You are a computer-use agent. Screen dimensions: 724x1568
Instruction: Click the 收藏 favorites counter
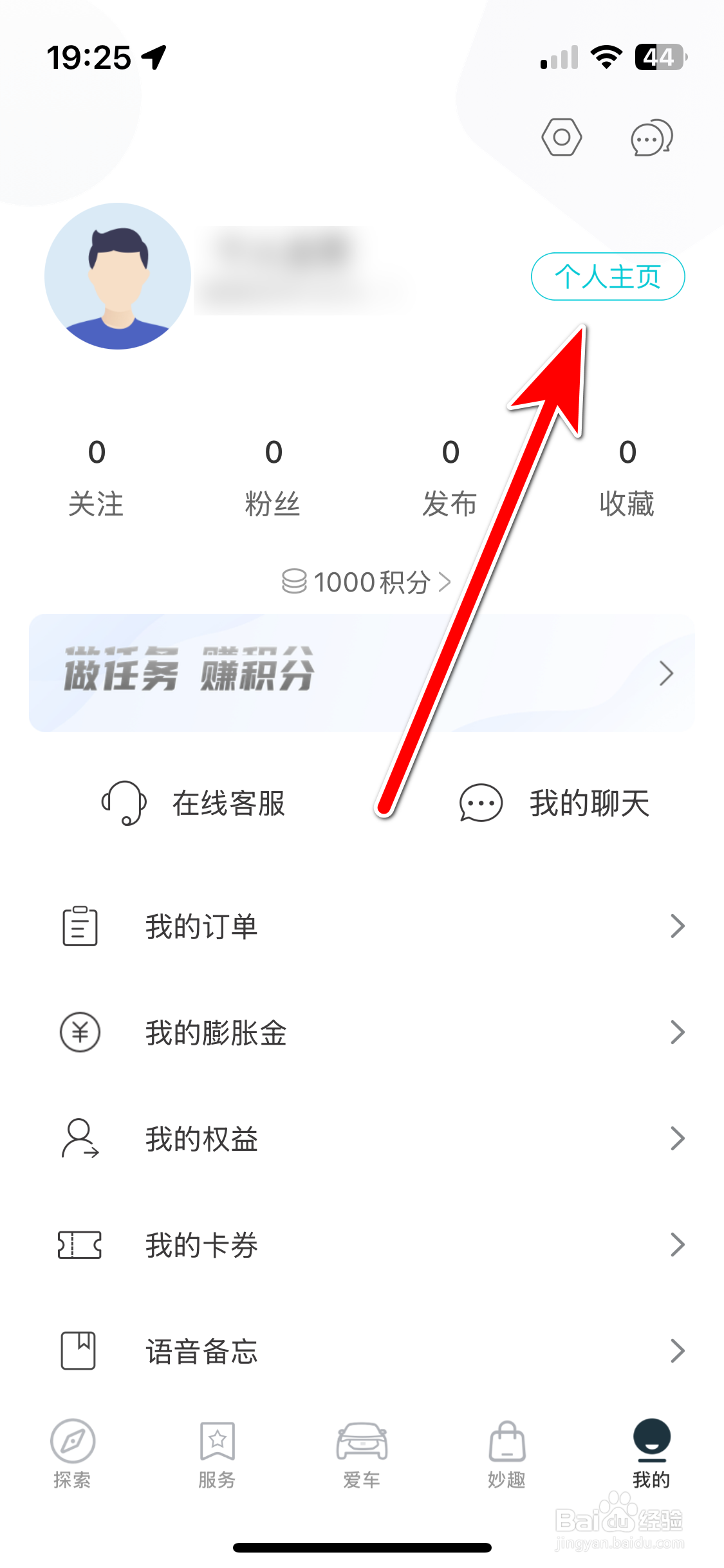(x=627, y=476)
